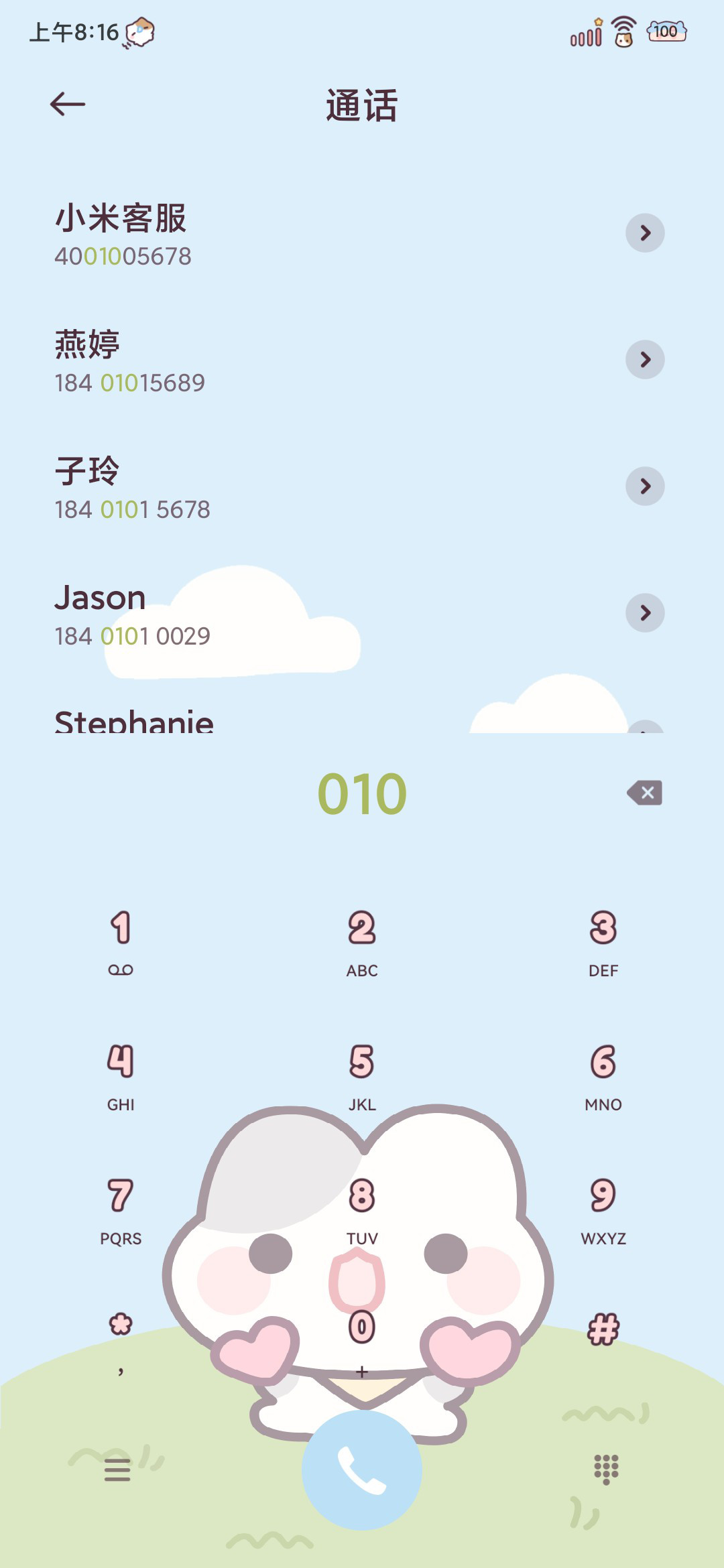724x1568 pixels.
Task: Open details arrow for Jason
Action: (x=645, y=613)
